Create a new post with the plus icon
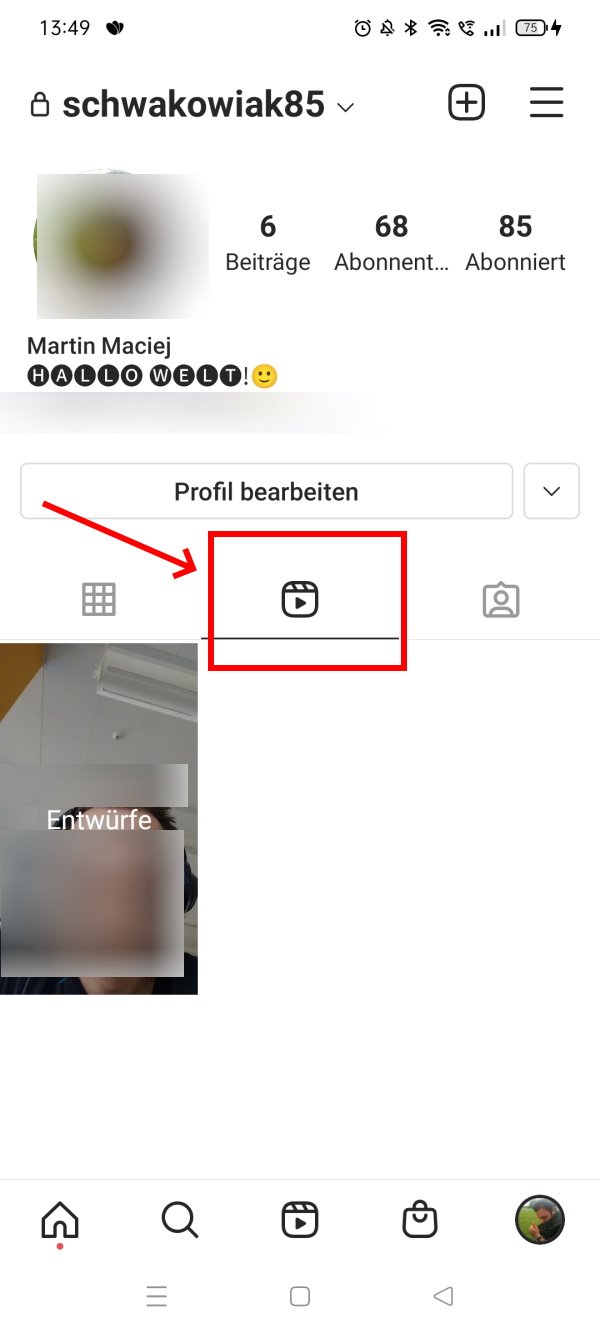The width and height of the screenshot is (600, 1333). pyautogui.click(x=466, y=103)
